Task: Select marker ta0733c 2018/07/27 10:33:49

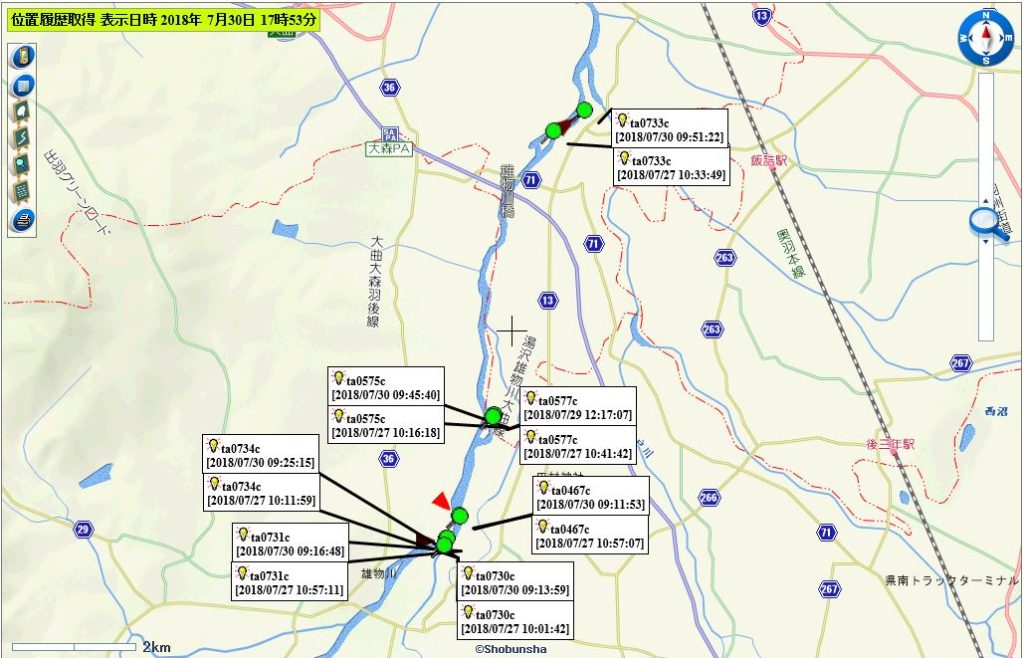Action: 553,130
